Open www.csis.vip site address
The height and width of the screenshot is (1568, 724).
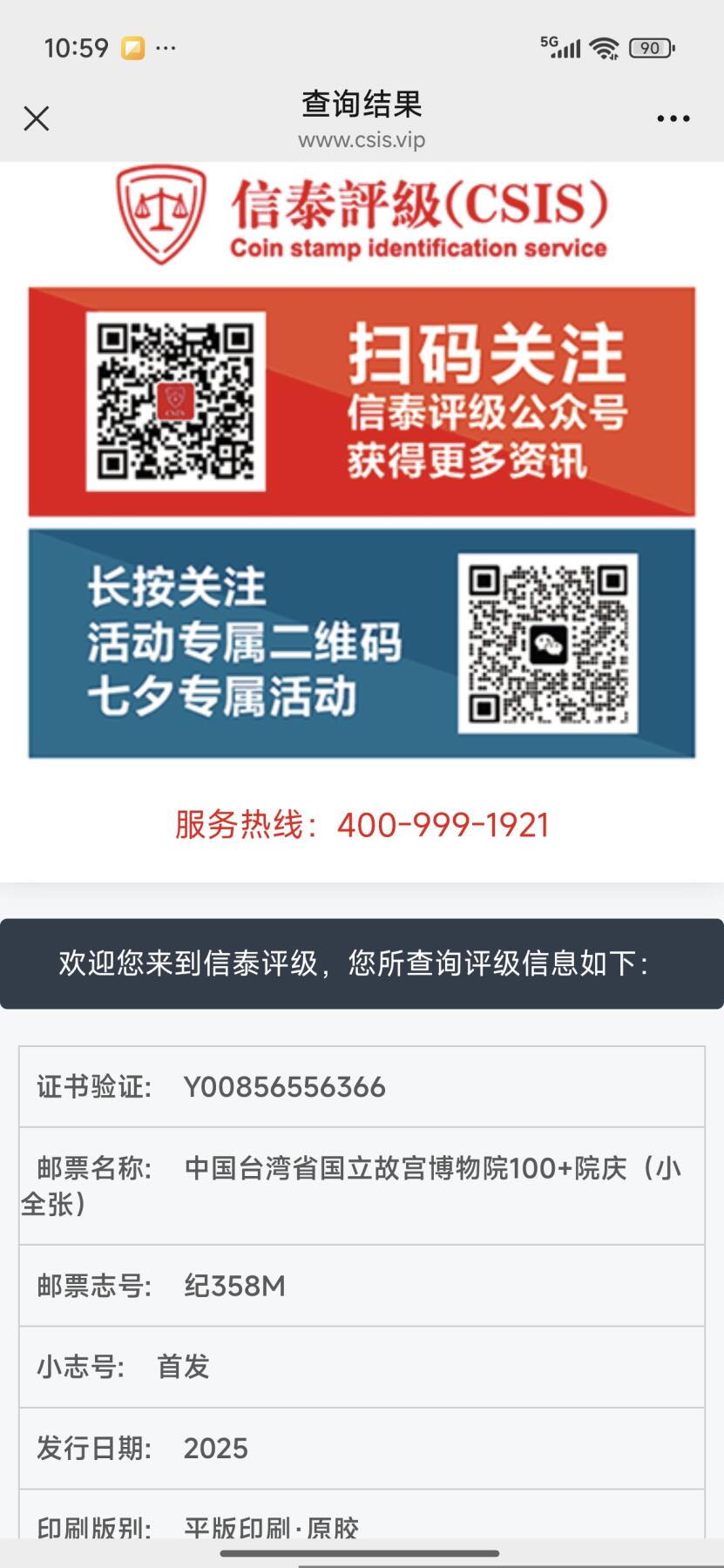[x=362, y=139]
